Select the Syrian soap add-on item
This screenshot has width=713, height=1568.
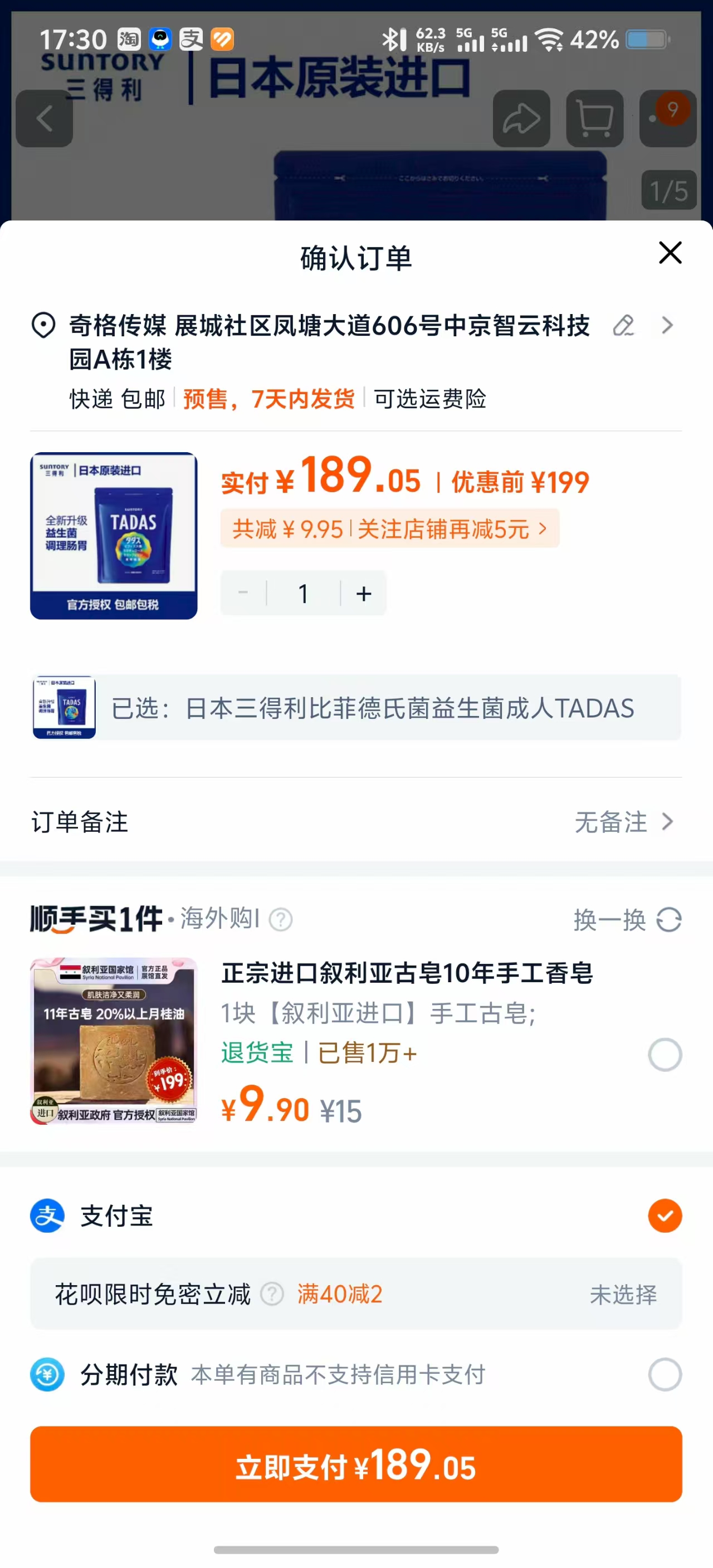click(665, 1054)
